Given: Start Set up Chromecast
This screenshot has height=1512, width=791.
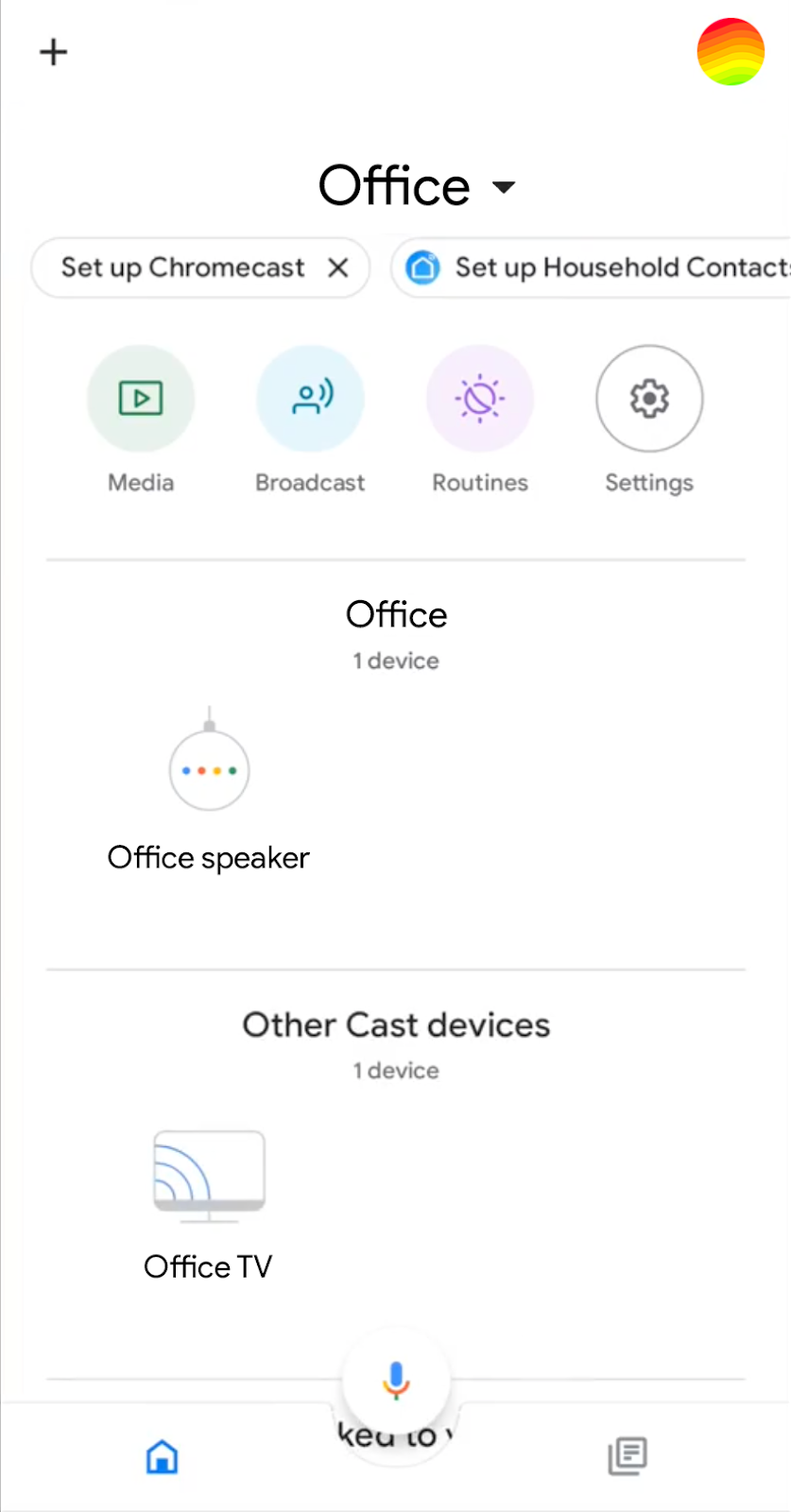Looking at the screenshot, I should (x=181, y=267).
